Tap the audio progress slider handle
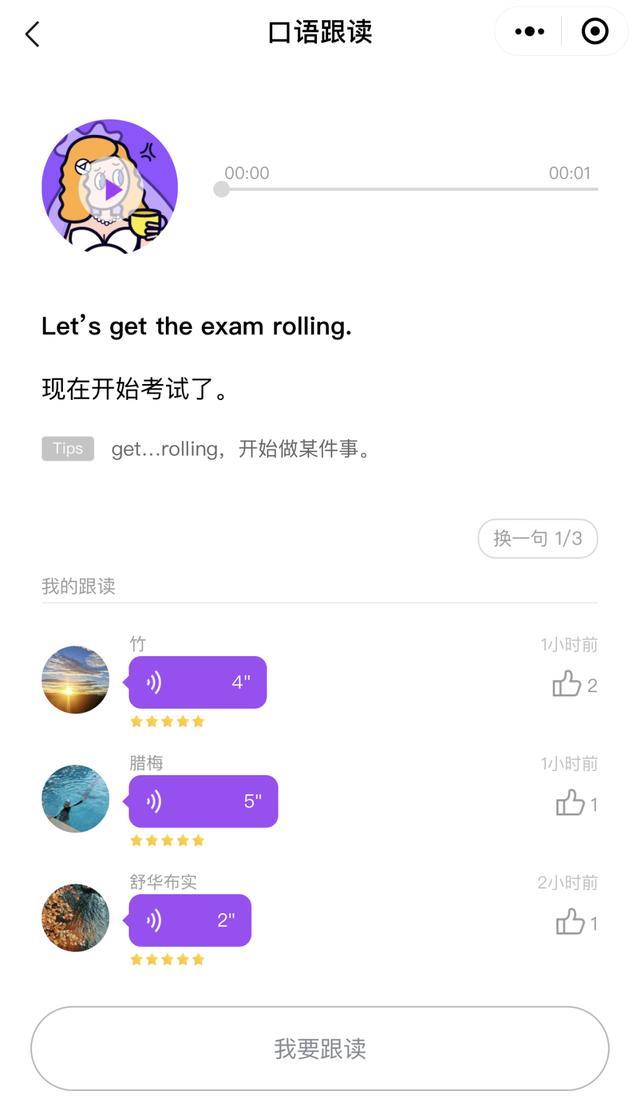This screenshot has width=640, height=1107. pyautogui.click(x=222, y=189)
